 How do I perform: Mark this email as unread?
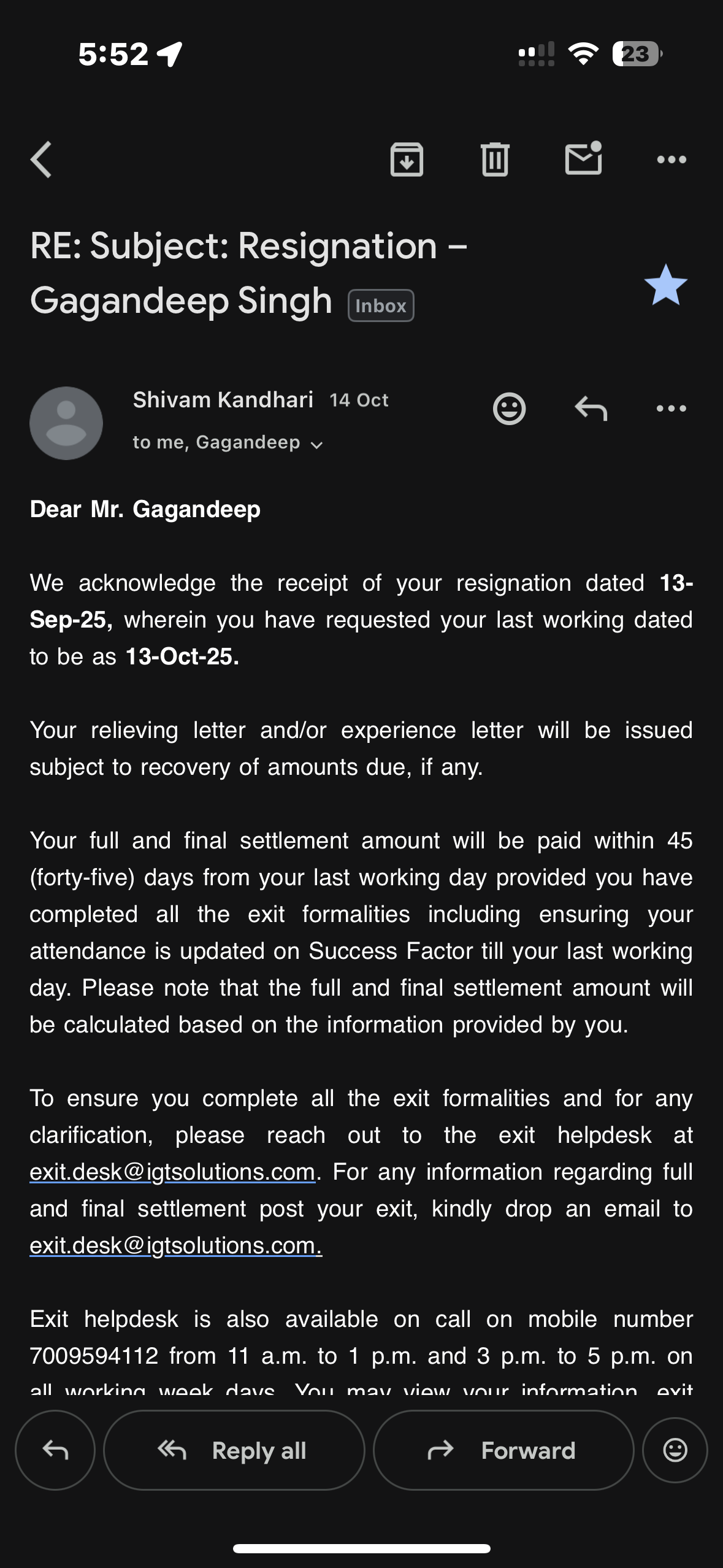583,159
